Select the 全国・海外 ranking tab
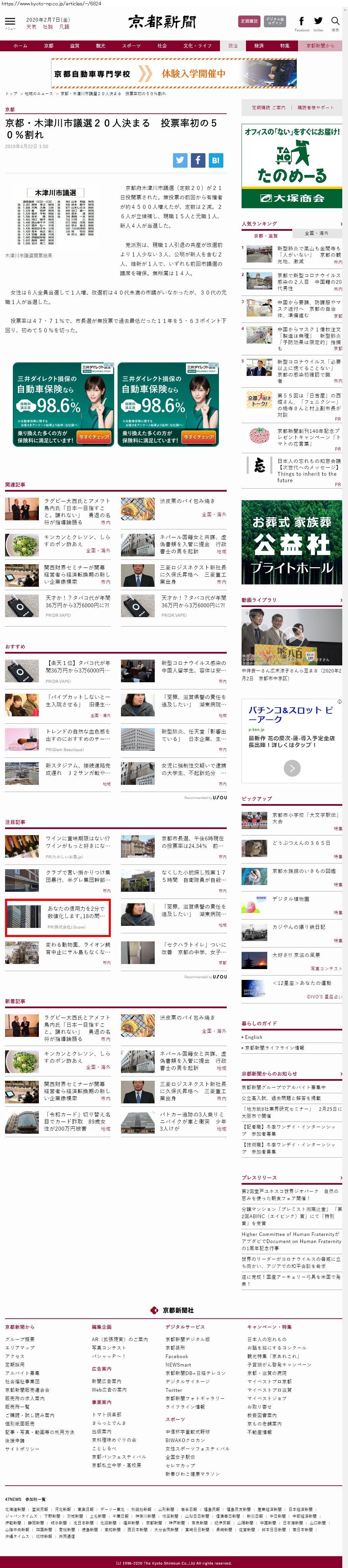Viewport: 348px width, 1568px height. click(x=316, y=233)
